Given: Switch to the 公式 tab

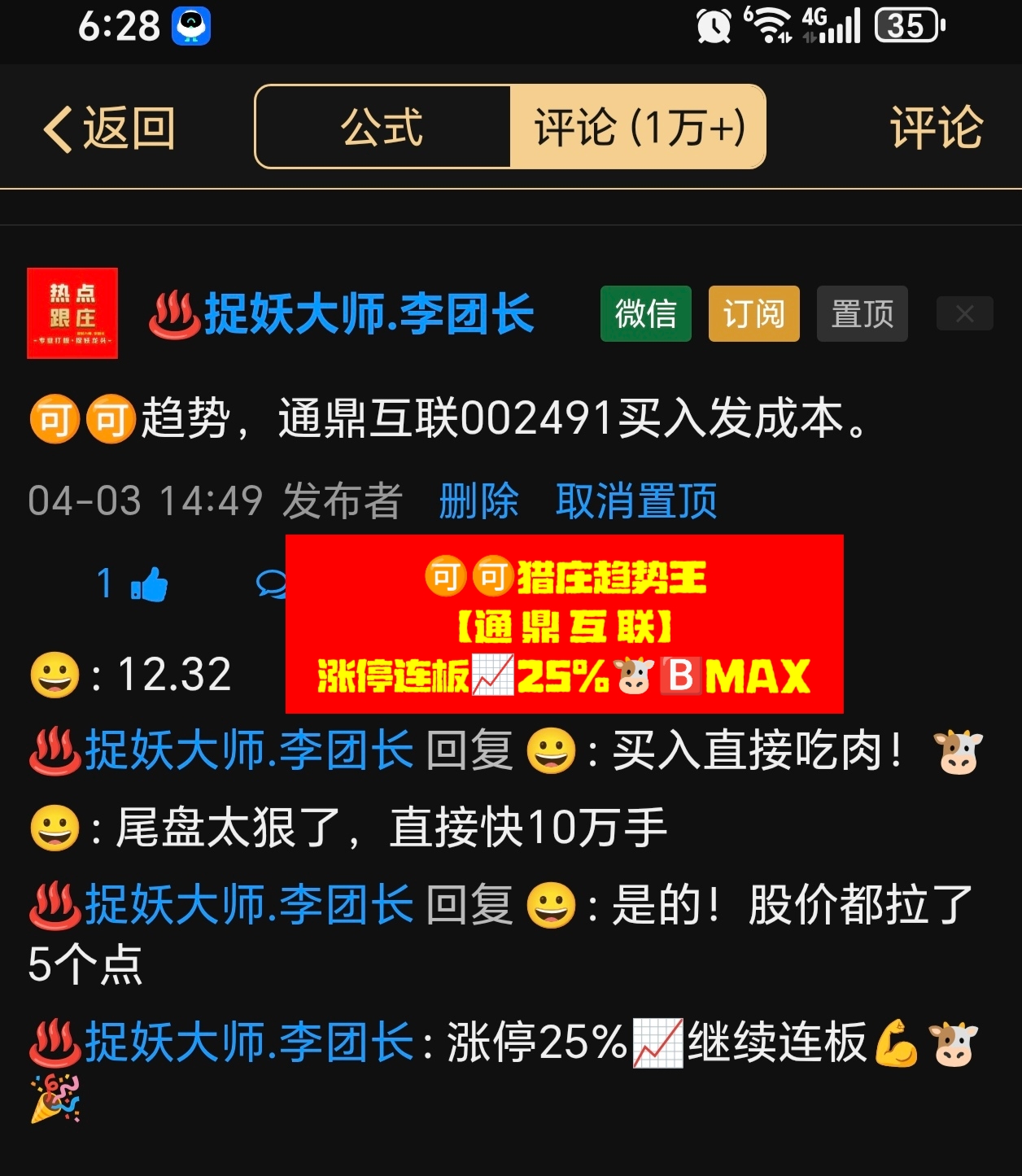Looking at the screenshot, I should pyautogui.click(x=382, y=128).
